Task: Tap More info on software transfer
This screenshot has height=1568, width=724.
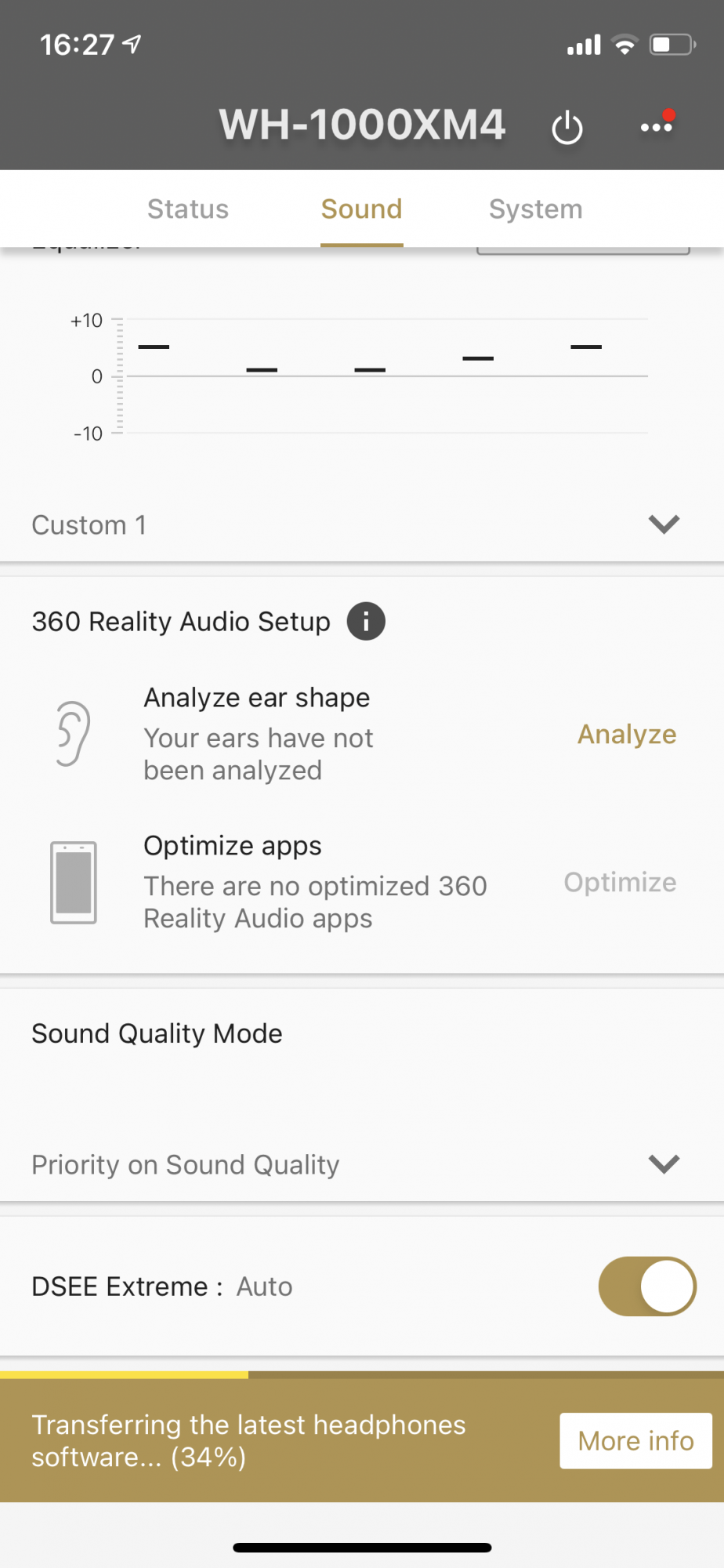Action: (635, 1441)
